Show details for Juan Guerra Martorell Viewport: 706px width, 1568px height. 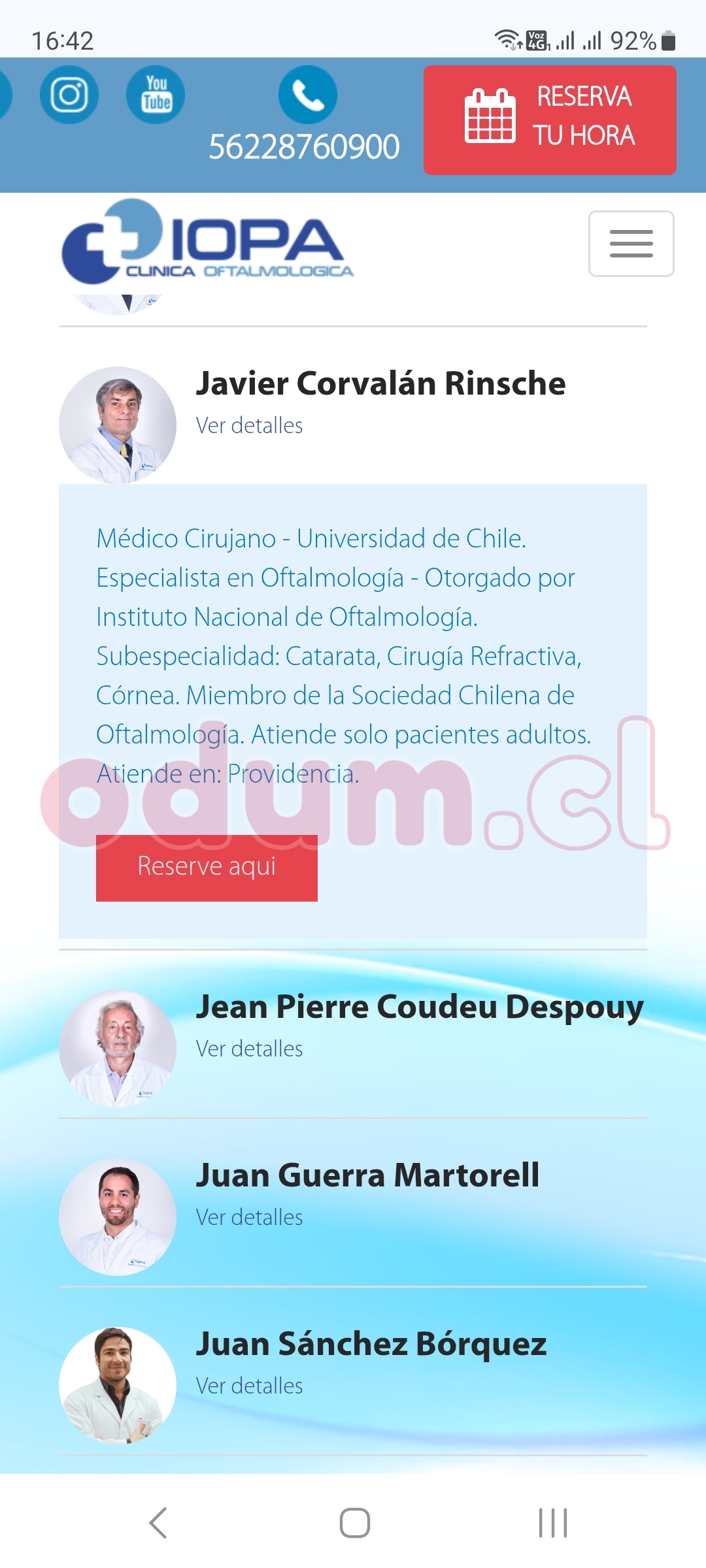point(249,1217)
